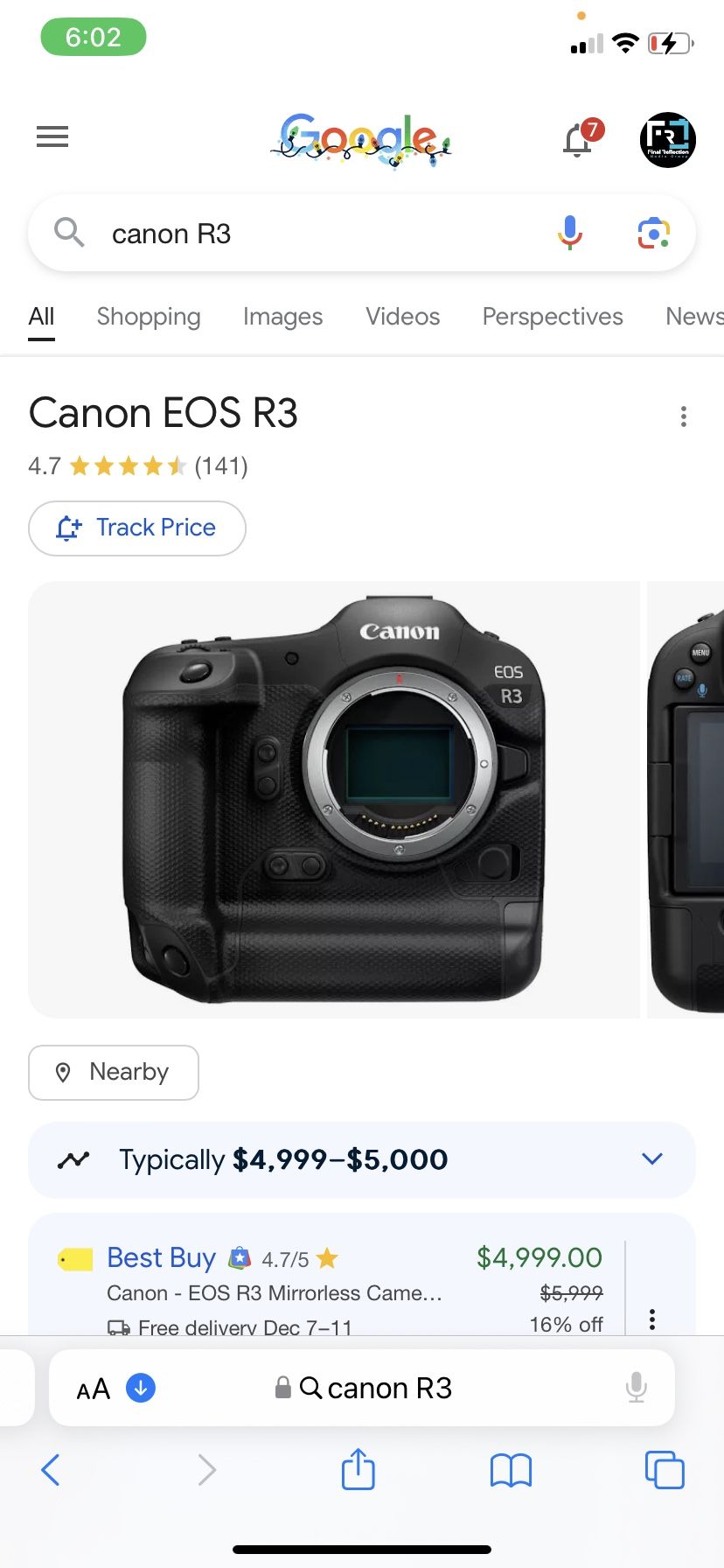The height and width of the screenshot is (1568, 724).
Task: Tap the AA text size control
Action: click(x=92, y=1388)
